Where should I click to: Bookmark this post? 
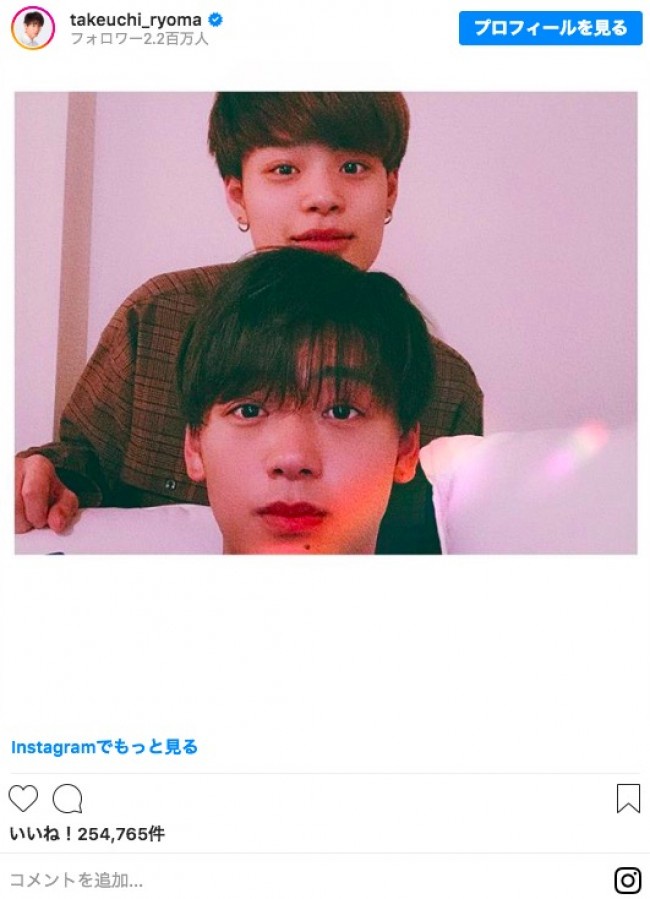click(x=627, y=798)
